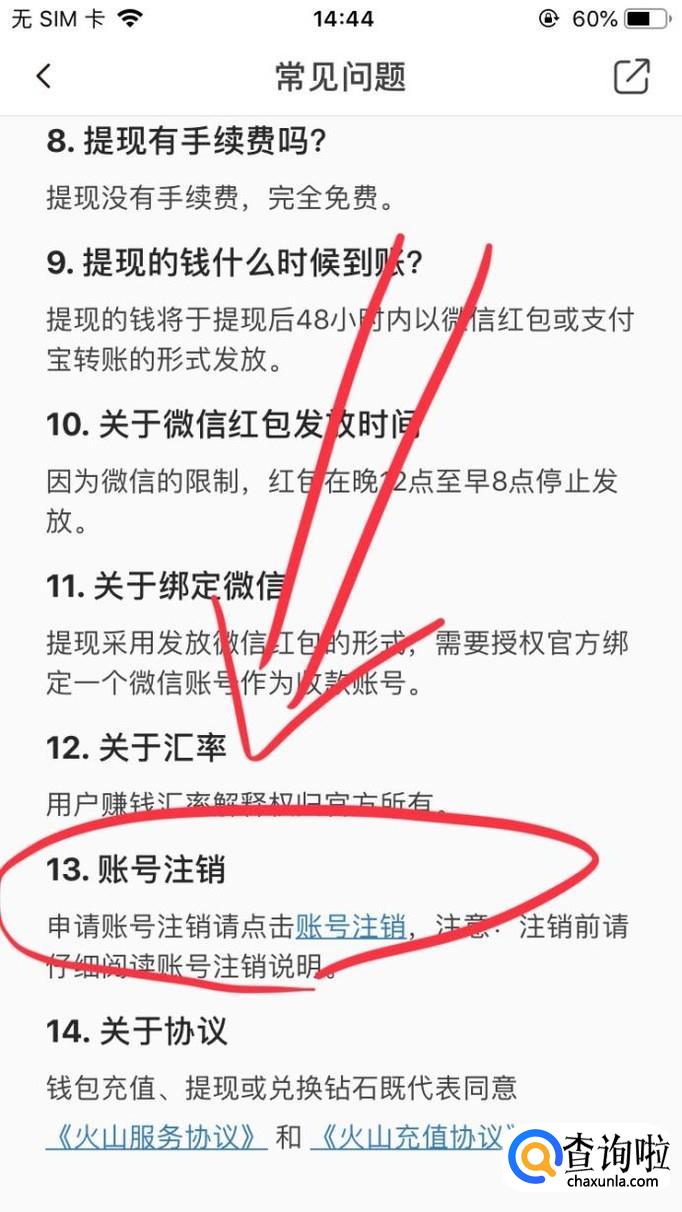This screenshot has height=1212, width=682.
Task: Go back from the 常见问题 page
Action: (43, 76)
